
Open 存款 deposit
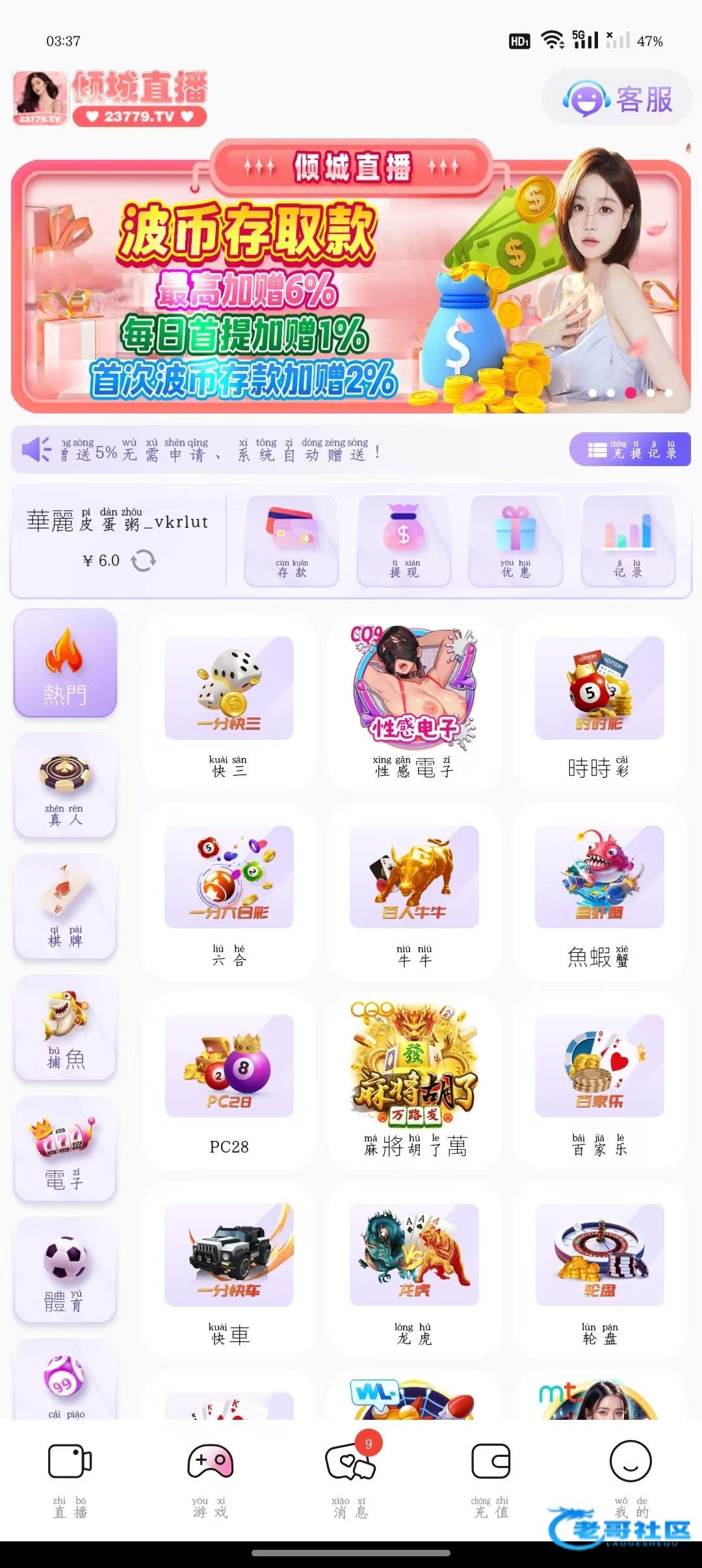pos(291,541)
